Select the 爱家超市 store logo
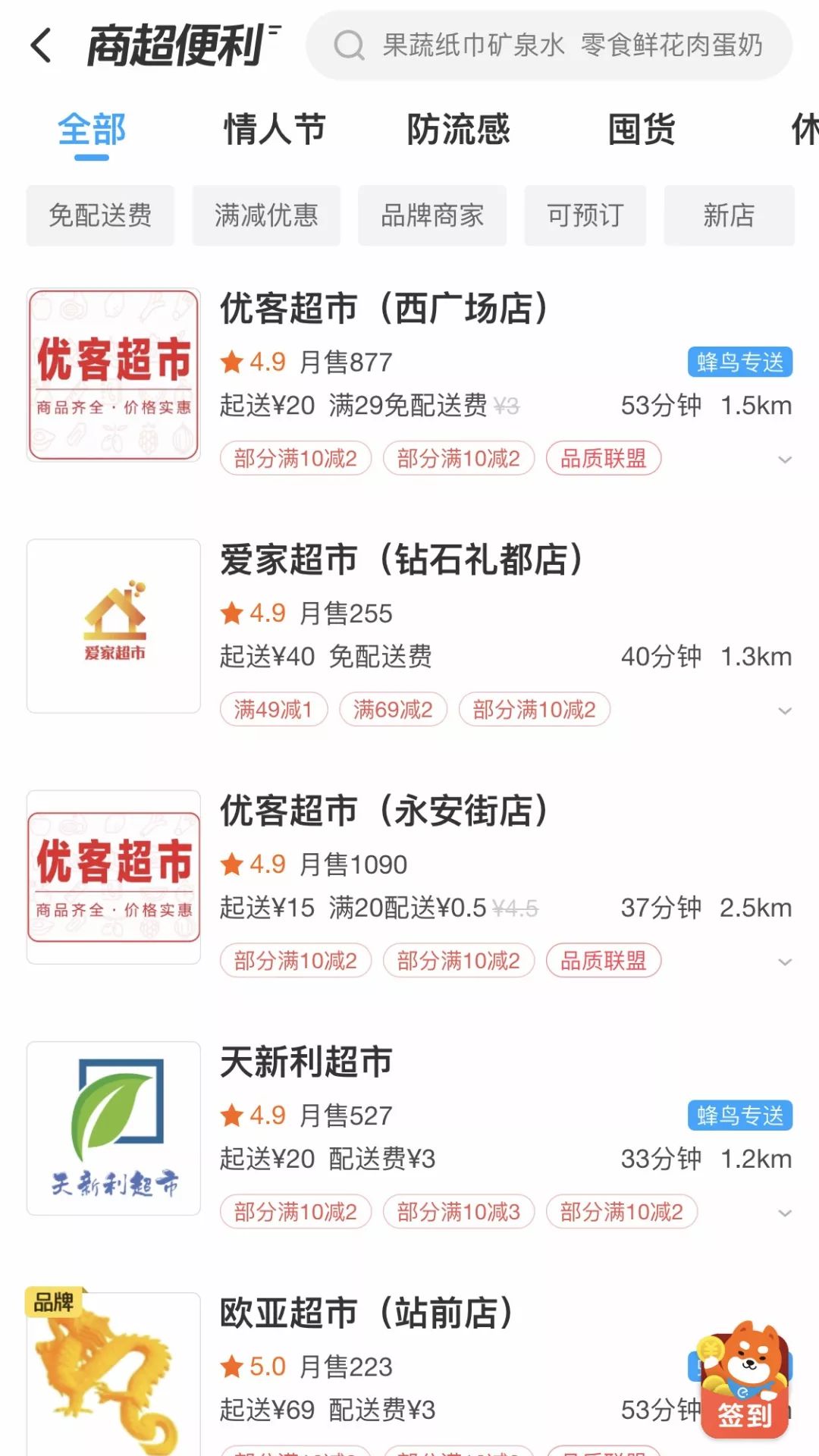 pyautogui.click(x=112, y=626)
